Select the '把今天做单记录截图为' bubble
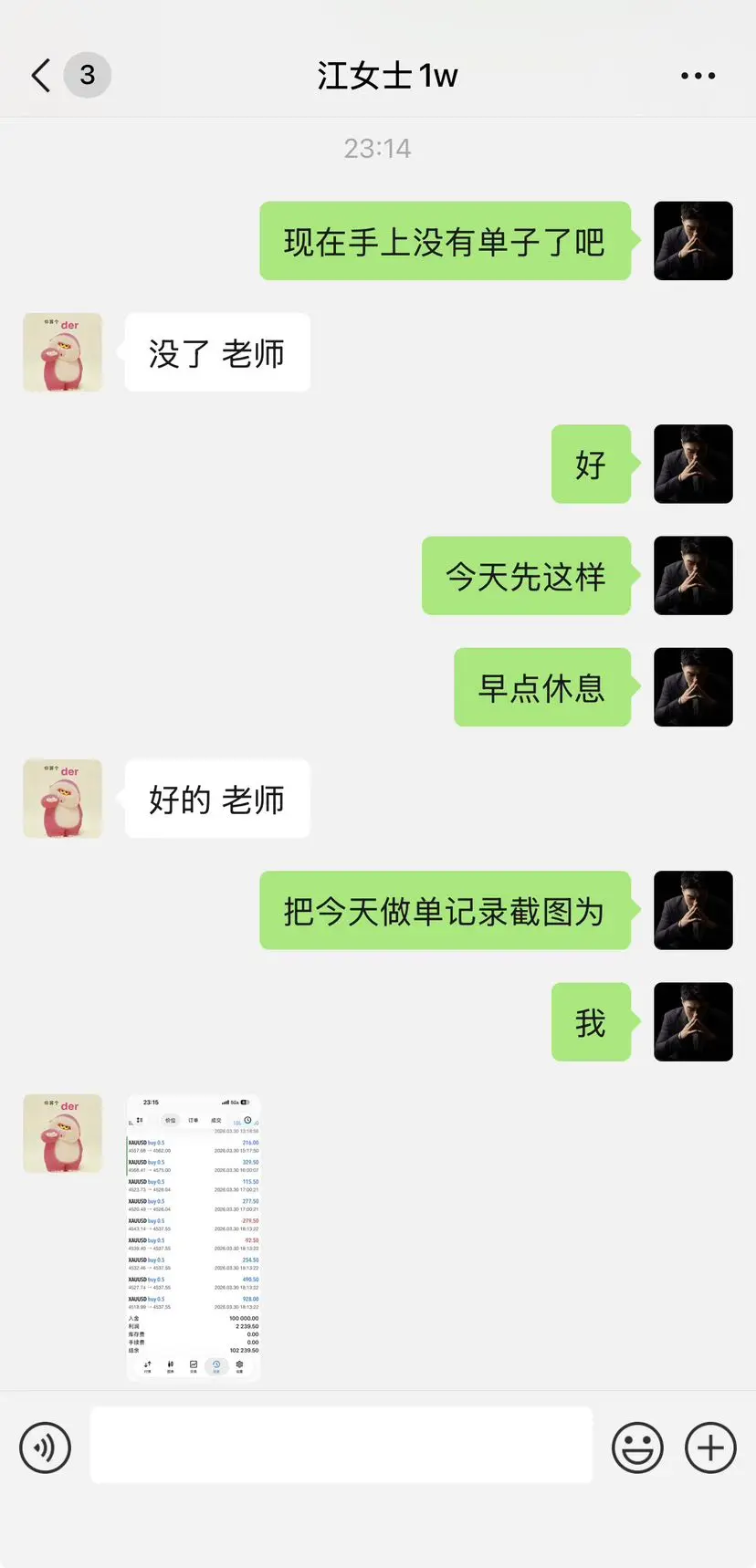Screen dimensions: 756x1568 446,910
